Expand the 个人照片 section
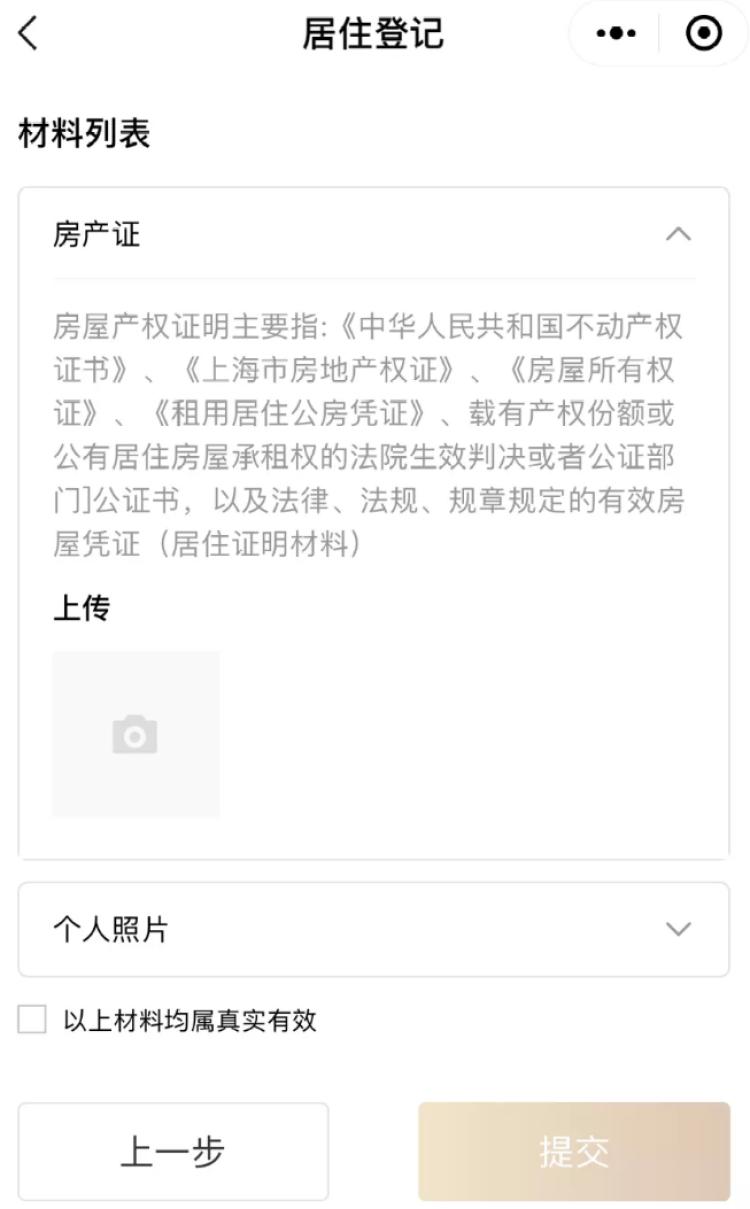 click(x=375, y=928)
